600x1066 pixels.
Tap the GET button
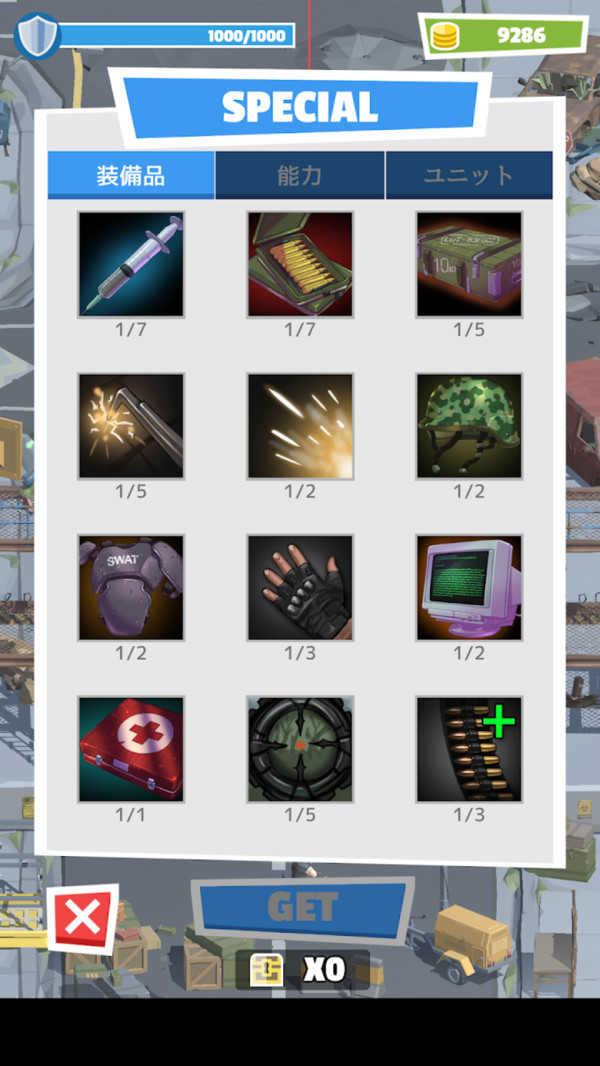pyautogui.click(x=302, y=908)
